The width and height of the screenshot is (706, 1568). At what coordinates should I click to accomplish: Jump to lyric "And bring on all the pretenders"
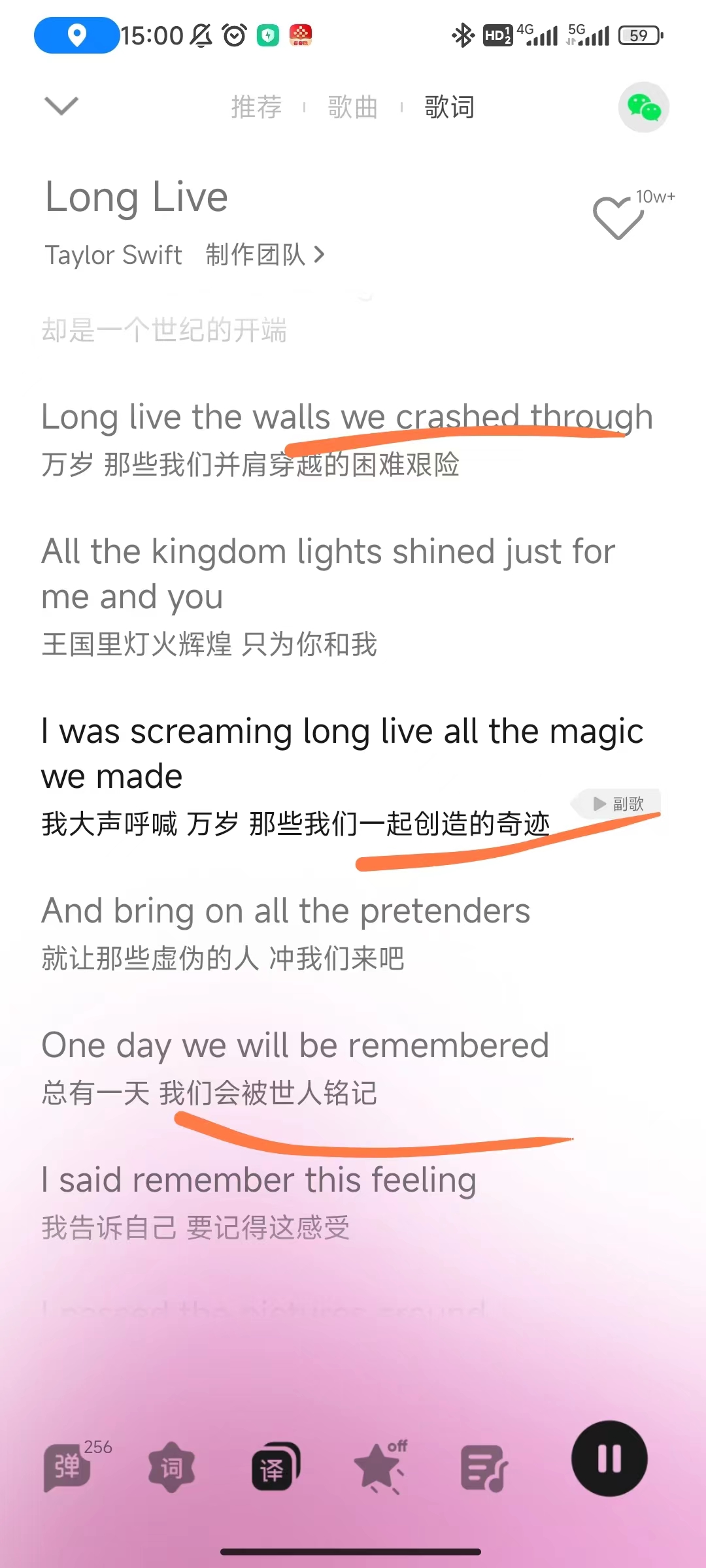pos(286,911)
